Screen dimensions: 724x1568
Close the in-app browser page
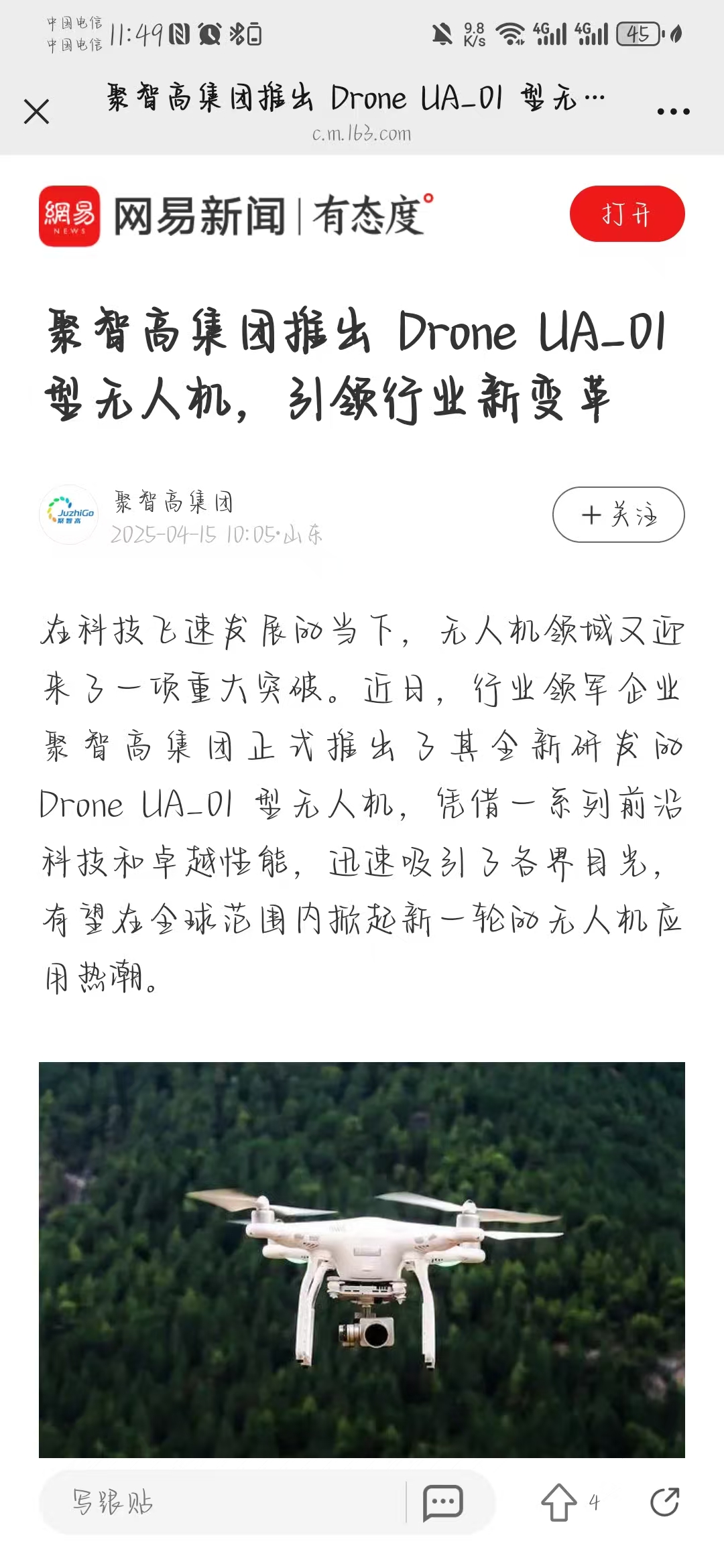coord(36,111)
